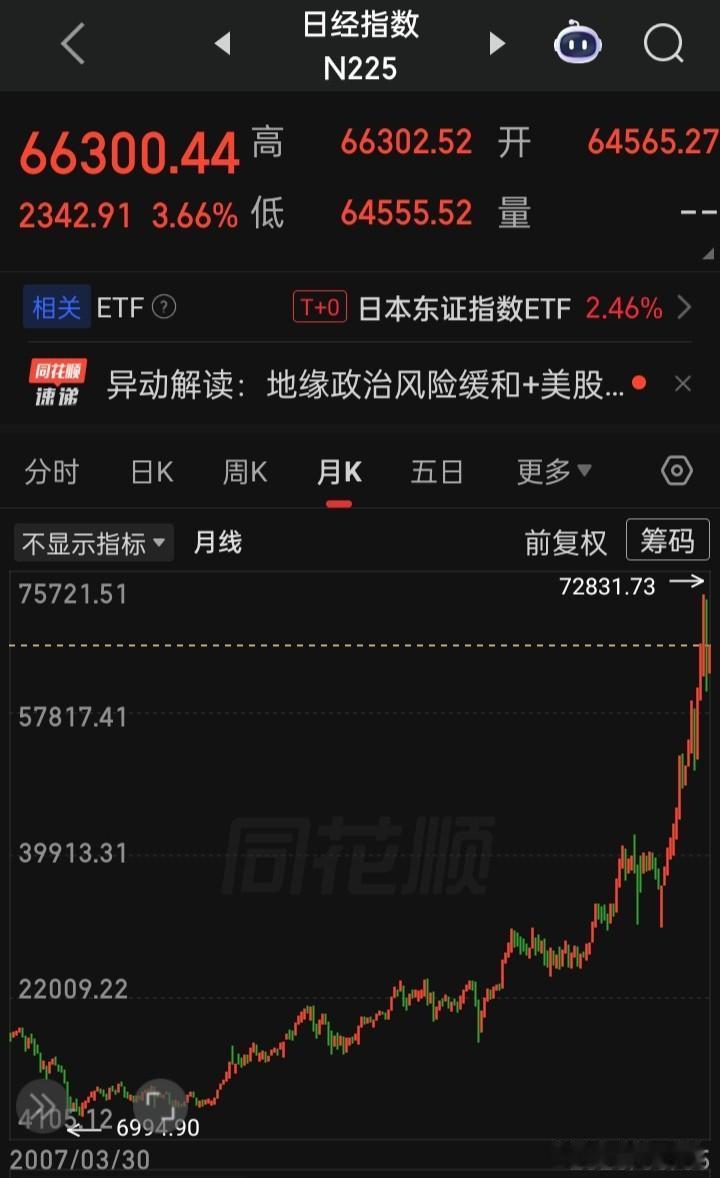Expand the 更多 chart period dropdown
720x1178 pixels.
(554, 472)
